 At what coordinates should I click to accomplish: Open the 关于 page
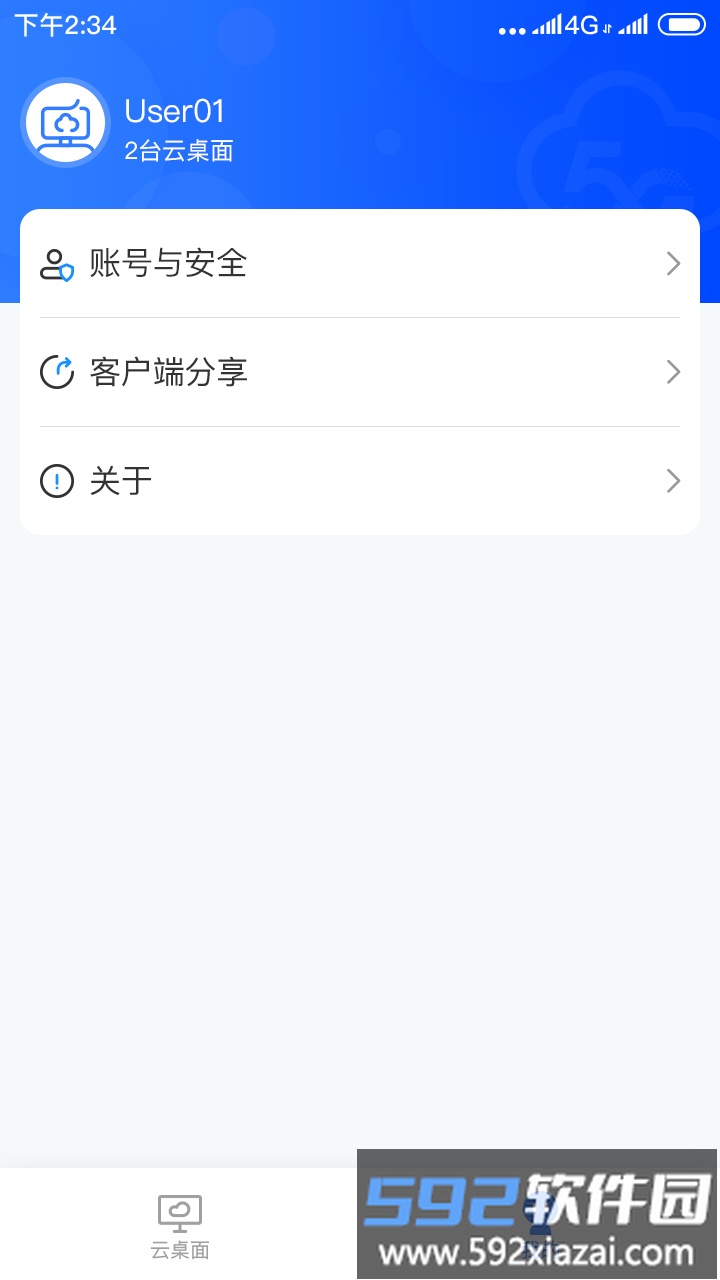point(360,481)
